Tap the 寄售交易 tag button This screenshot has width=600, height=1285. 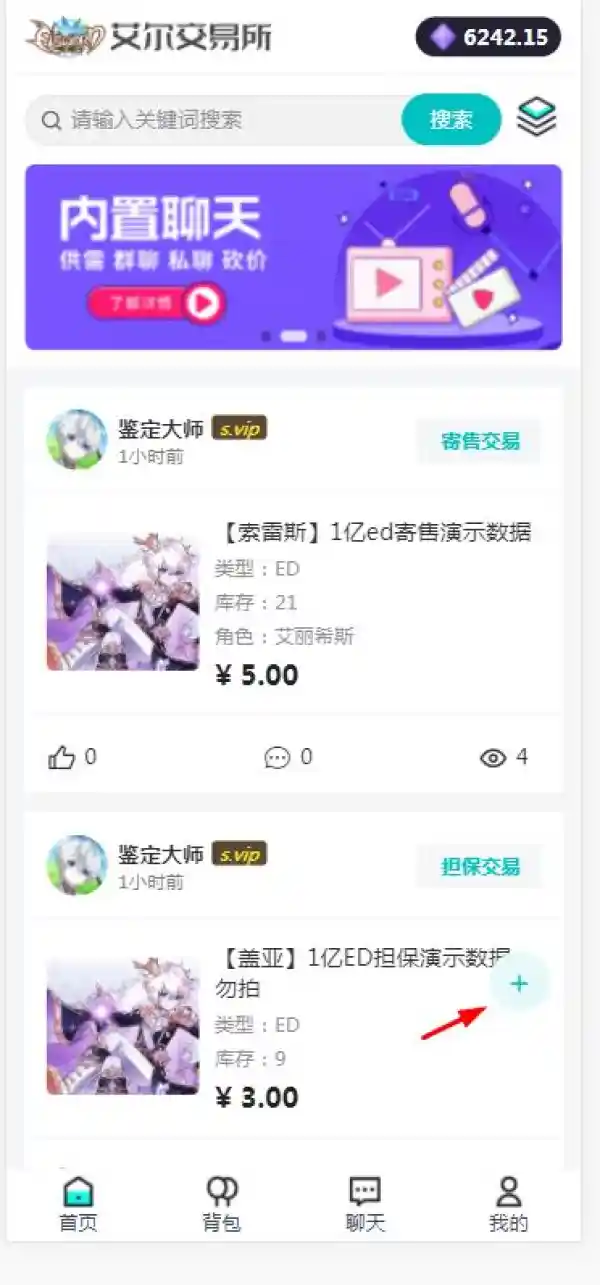(480, 441)
